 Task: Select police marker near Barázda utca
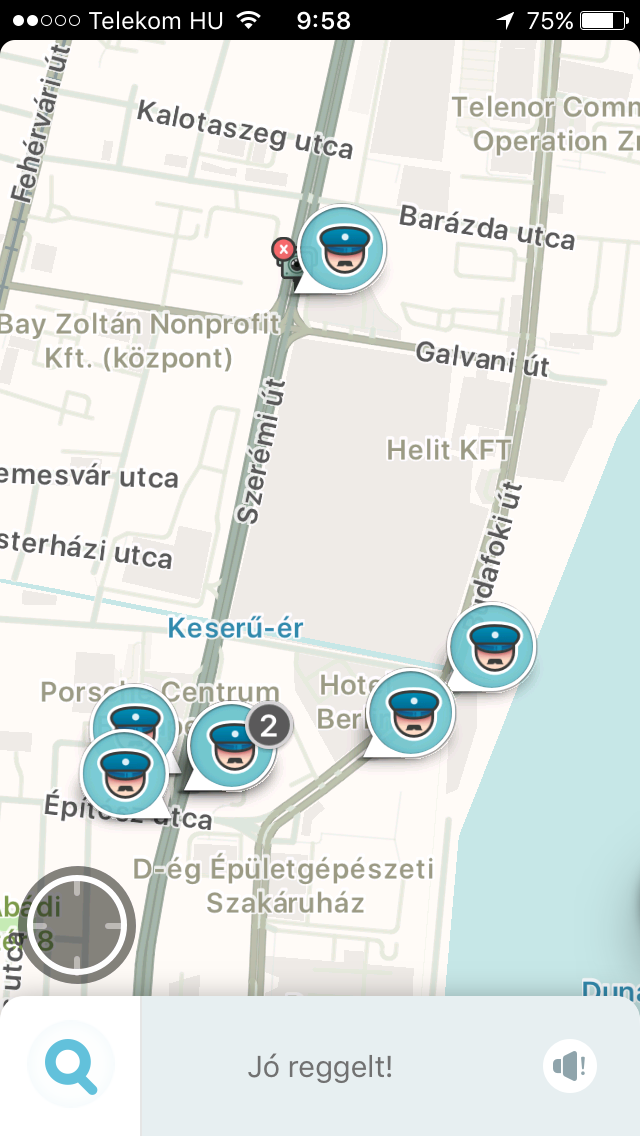pyautogui.click(x=341, y=249)
